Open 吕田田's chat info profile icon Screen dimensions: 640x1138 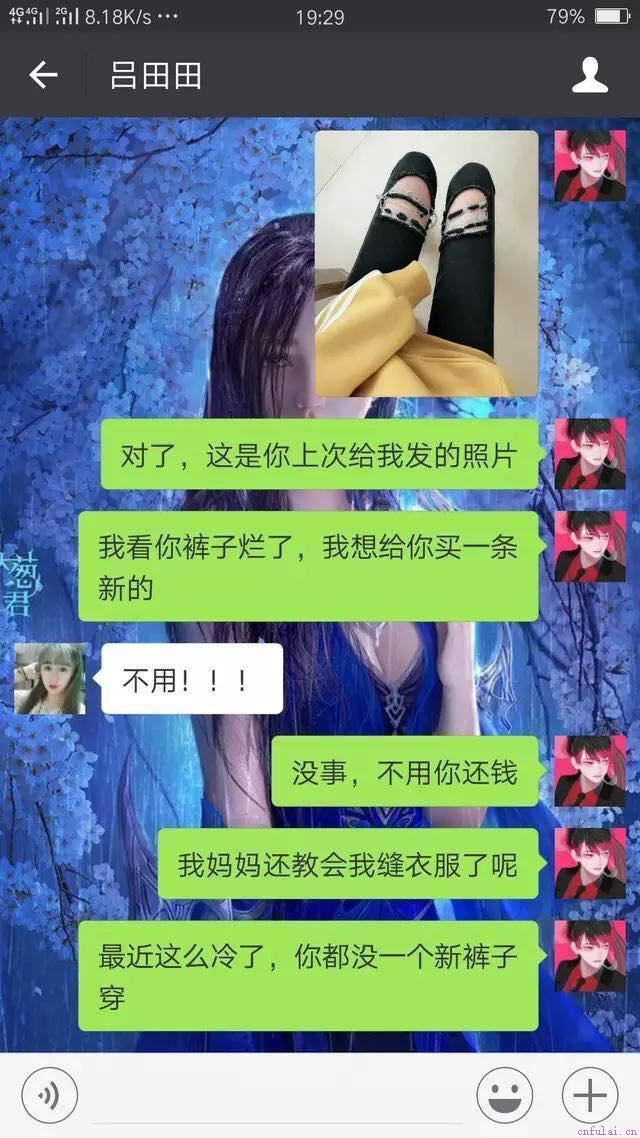point(589,75)
